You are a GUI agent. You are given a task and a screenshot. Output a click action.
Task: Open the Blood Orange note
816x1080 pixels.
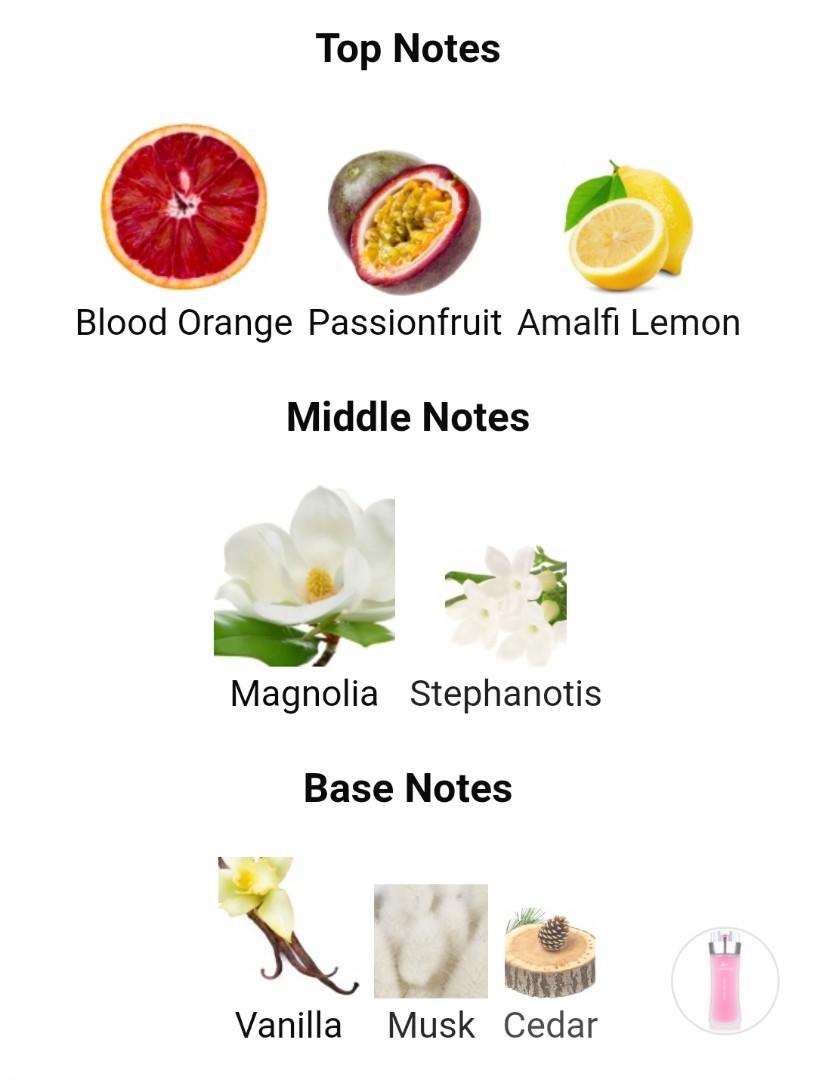[x=184, y=207]
